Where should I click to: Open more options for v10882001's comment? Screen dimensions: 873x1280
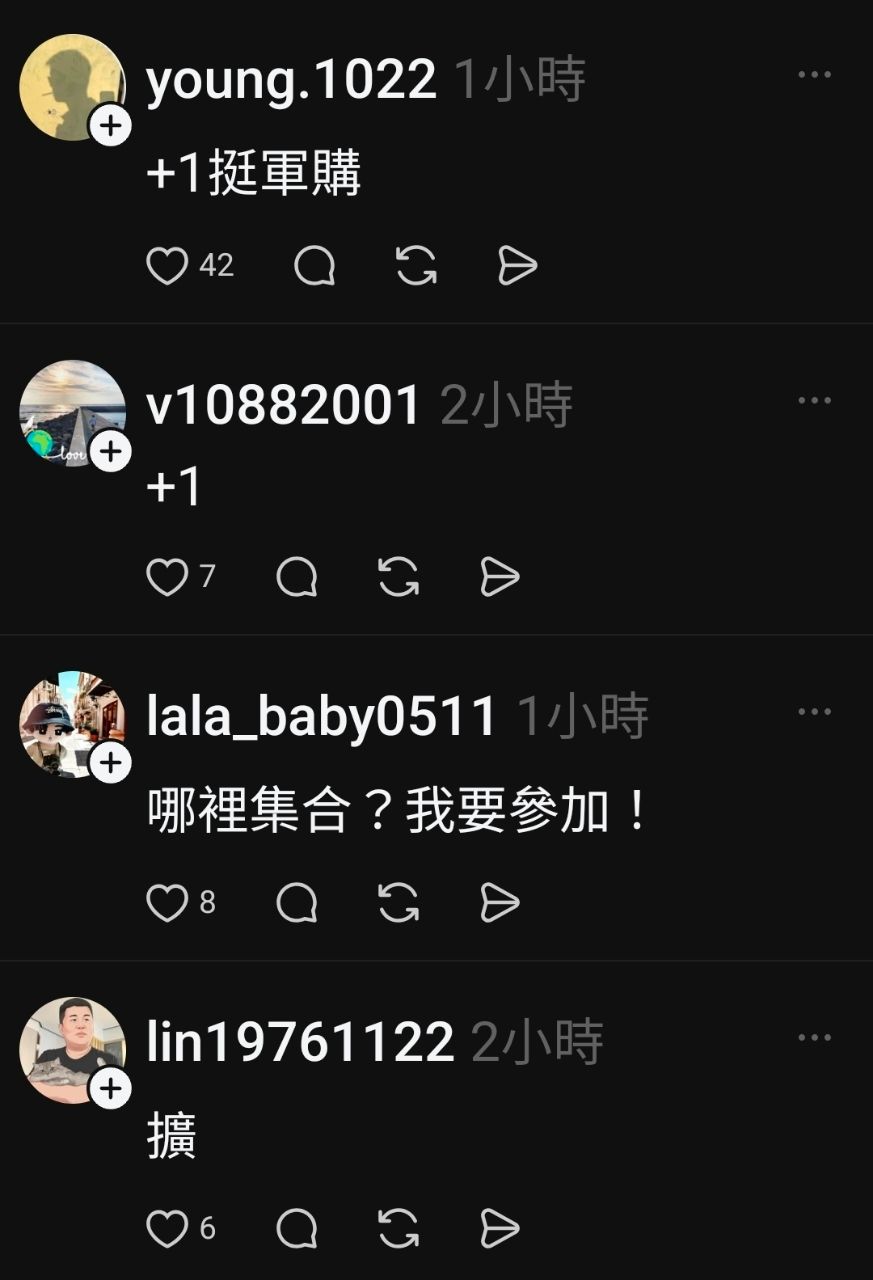point(814,401)
